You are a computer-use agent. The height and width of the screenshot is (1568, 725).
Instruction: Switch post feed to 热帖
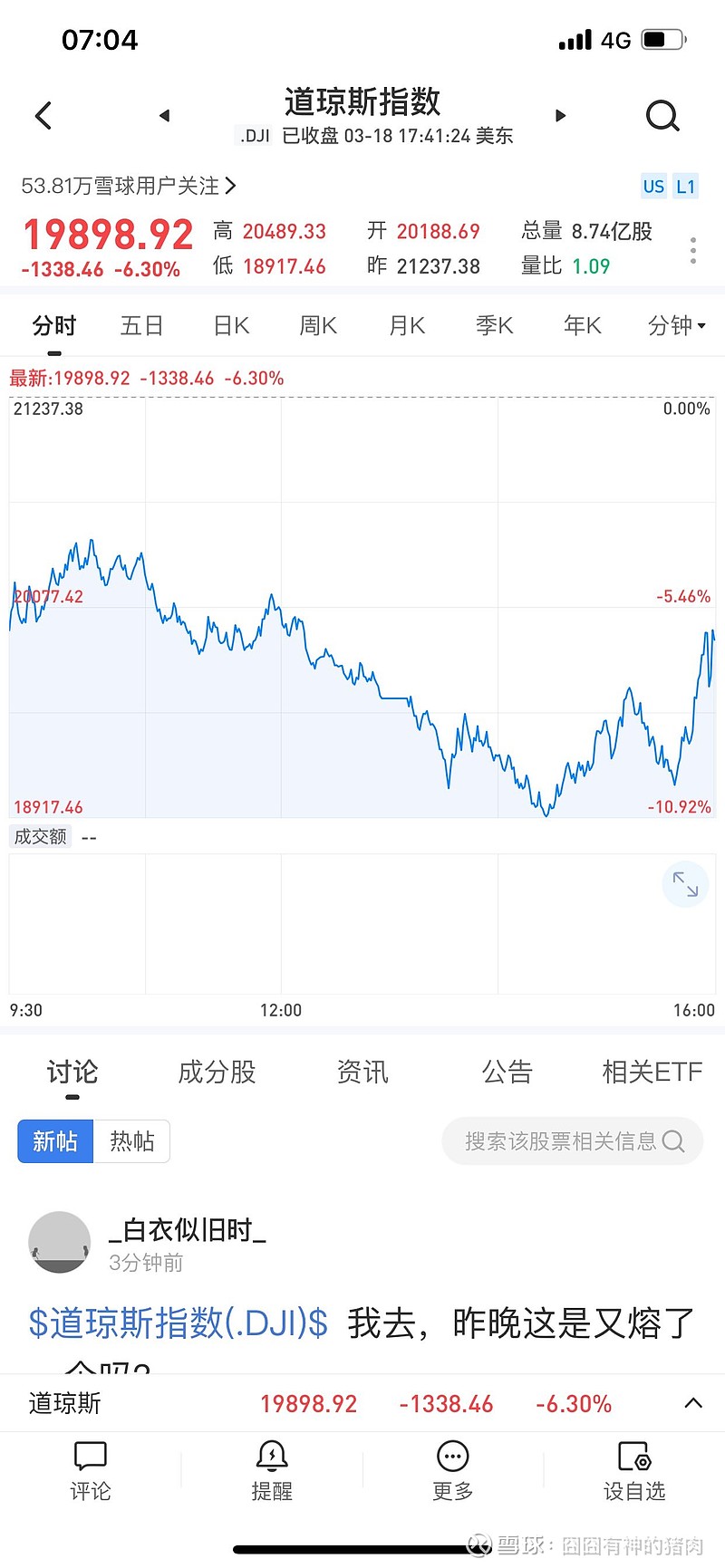tap(132, 1141)
